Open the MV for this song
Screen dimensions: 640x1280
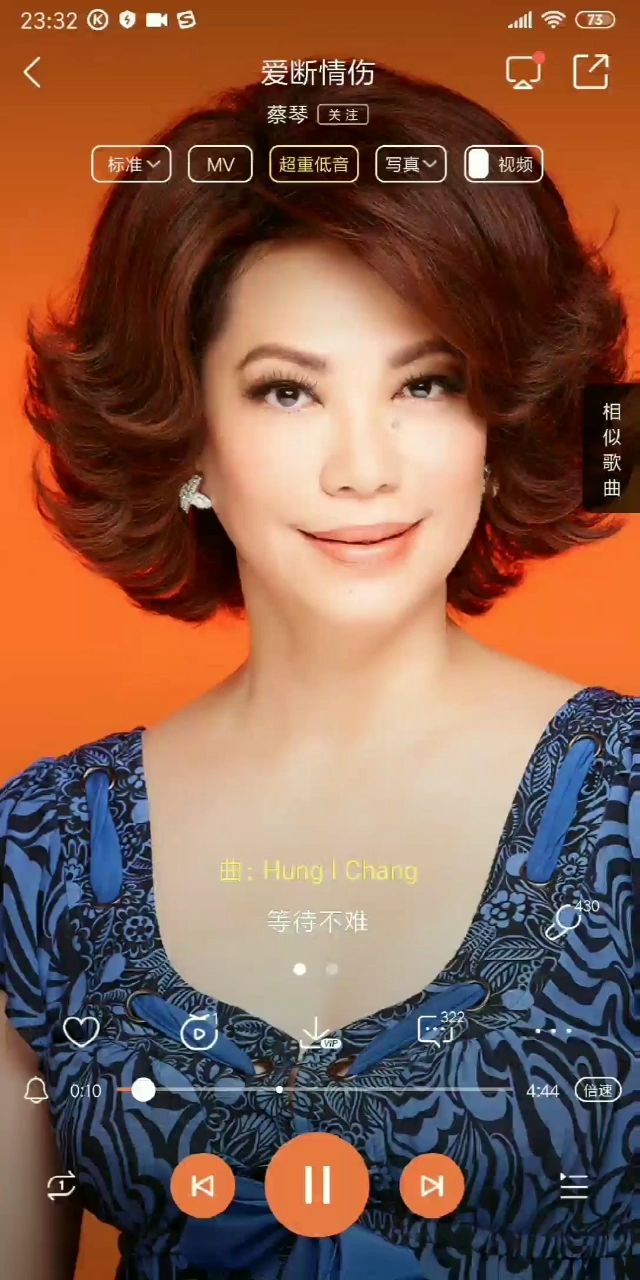click(x=220, y=165)
